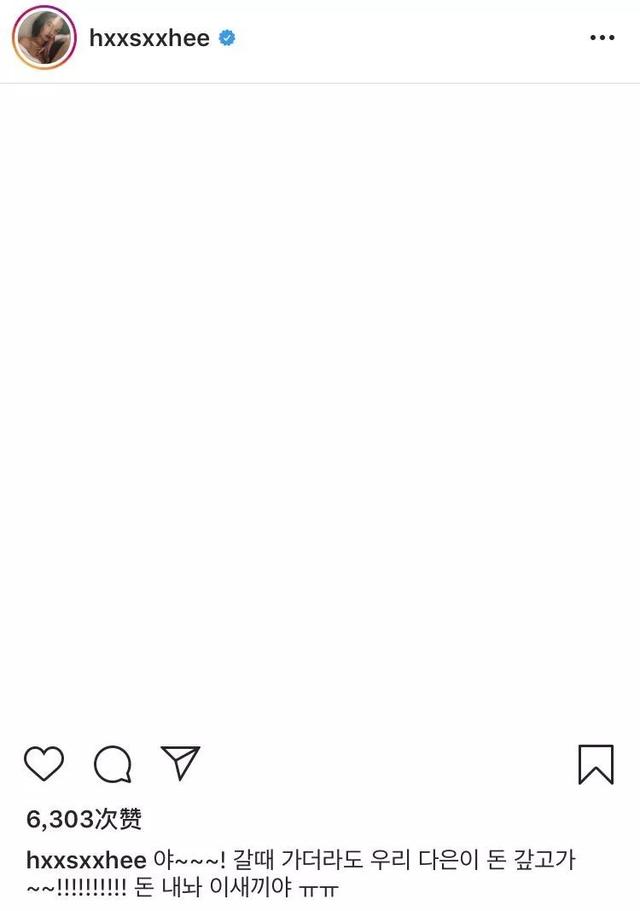Screen dimensions: 640x911
Task: Save this post with the bookmark
Action: (595, 764)
